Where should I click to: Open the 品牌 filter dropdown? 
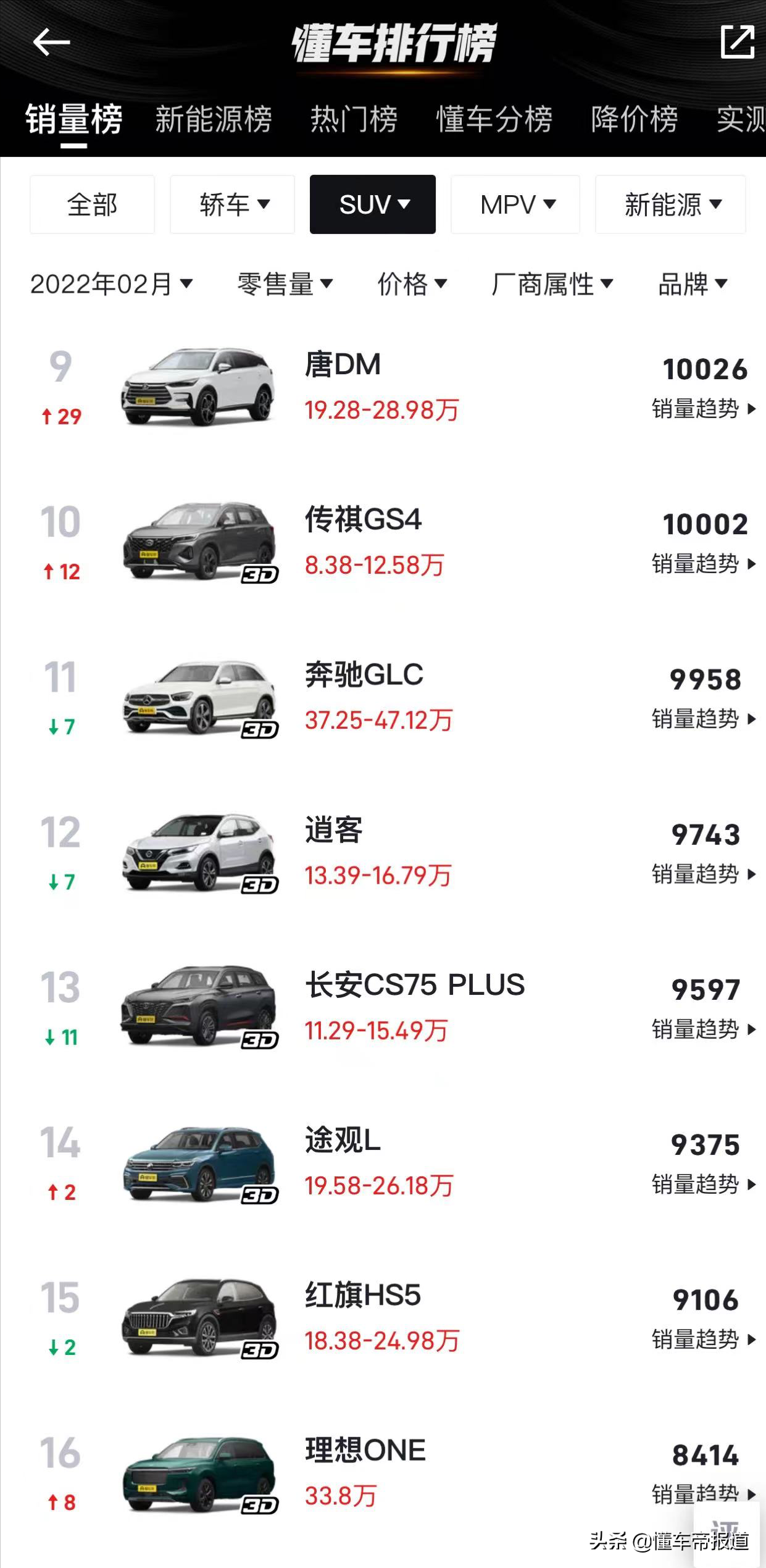tap(693, 285)
